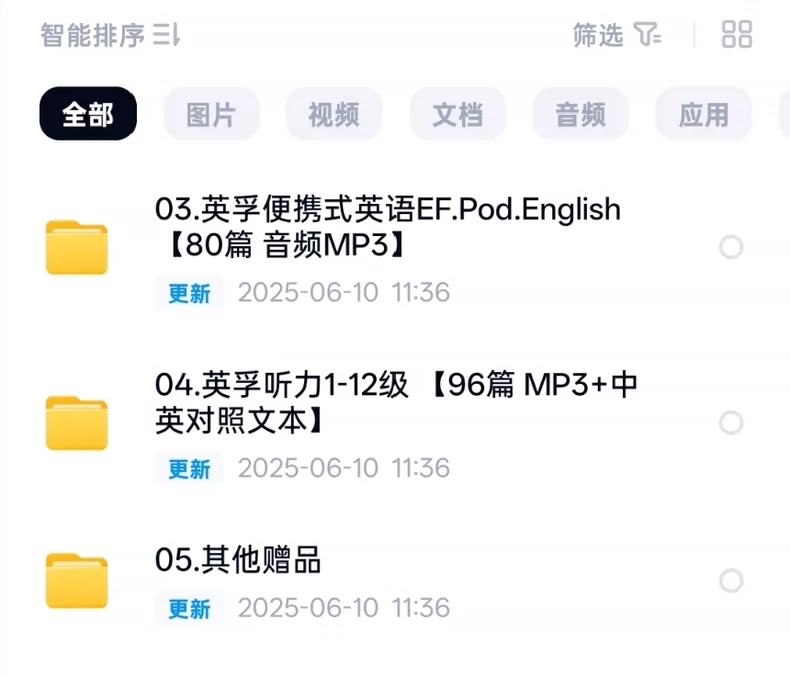790x676 pixels.
Task: Mark 05.其他赠品 as selected
Action: coord(731,581)
